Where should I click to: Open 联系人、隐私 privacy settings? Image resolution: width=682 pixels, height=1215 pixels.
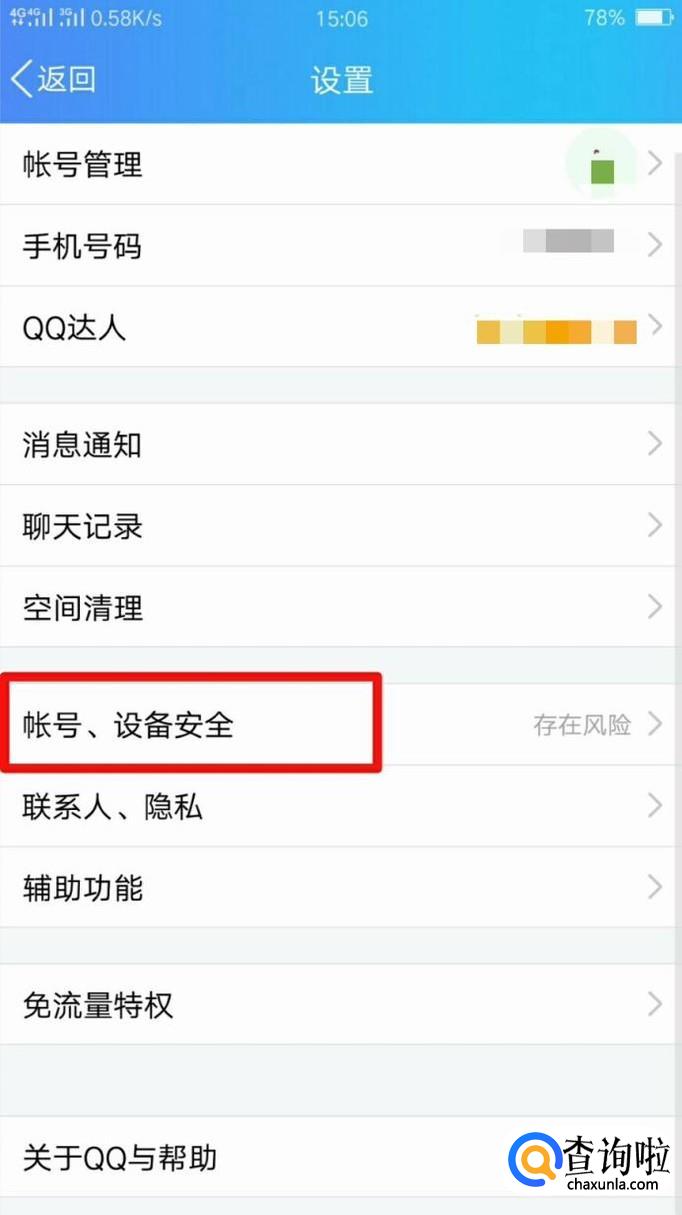(340, 806)
